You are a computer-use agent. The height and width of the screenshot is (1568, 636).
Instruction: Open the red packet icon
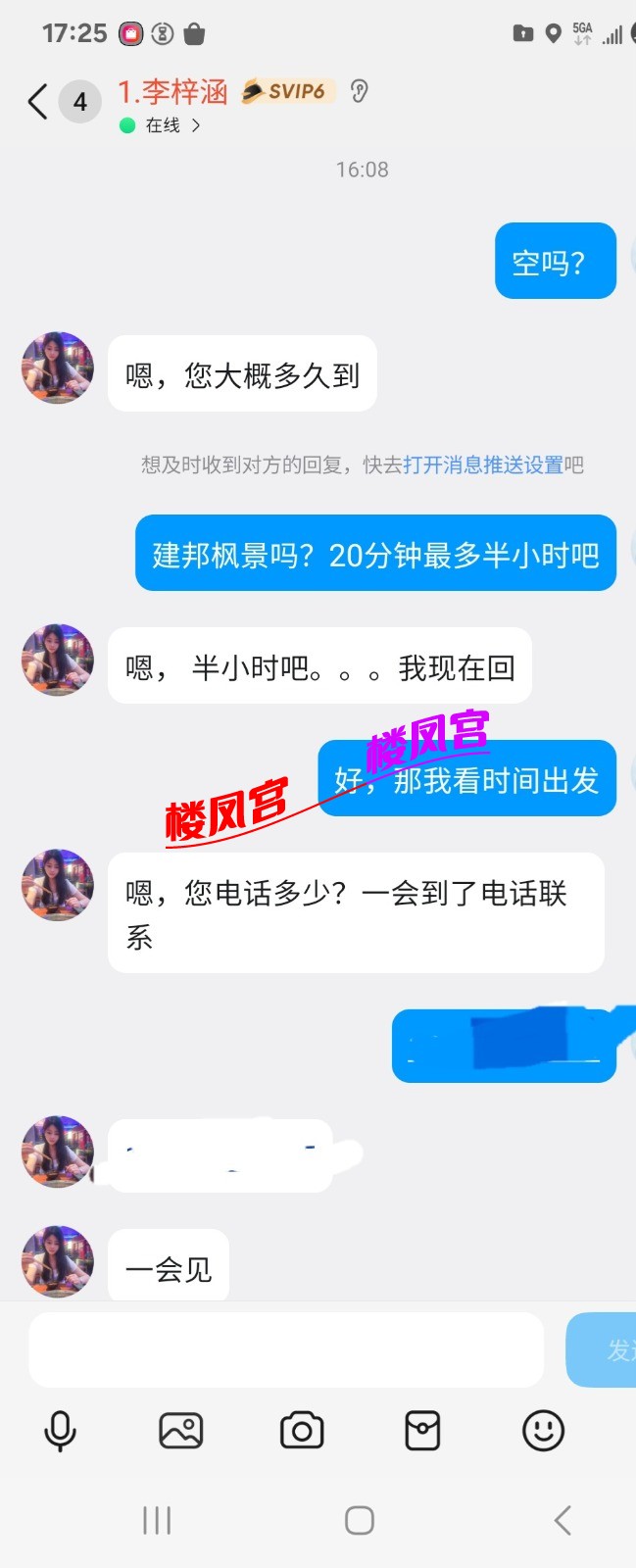pos(422,1431)
